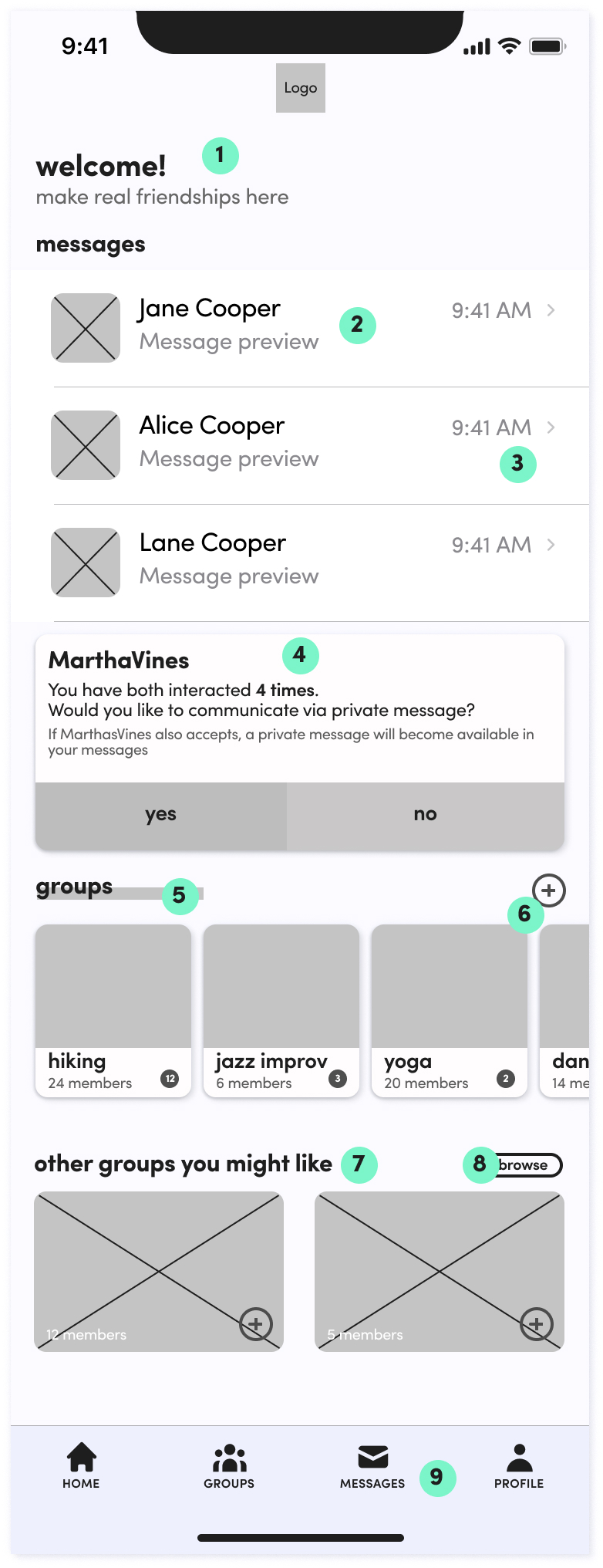This screenshot has height=1568, width=603.
Task: Open Alice Cooper's message thread
Action: [301, 444]
